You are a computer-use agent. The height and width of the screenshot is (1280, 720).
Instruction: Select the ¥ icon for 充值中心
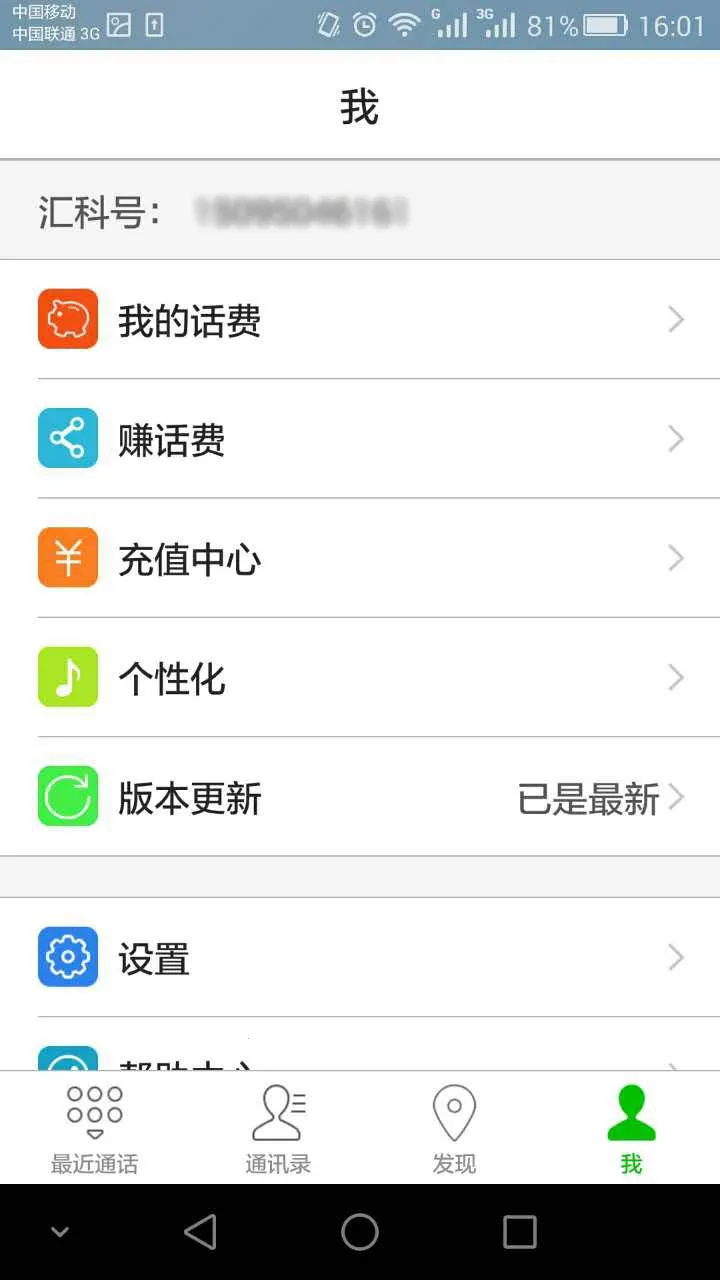[x=66, y=557]
